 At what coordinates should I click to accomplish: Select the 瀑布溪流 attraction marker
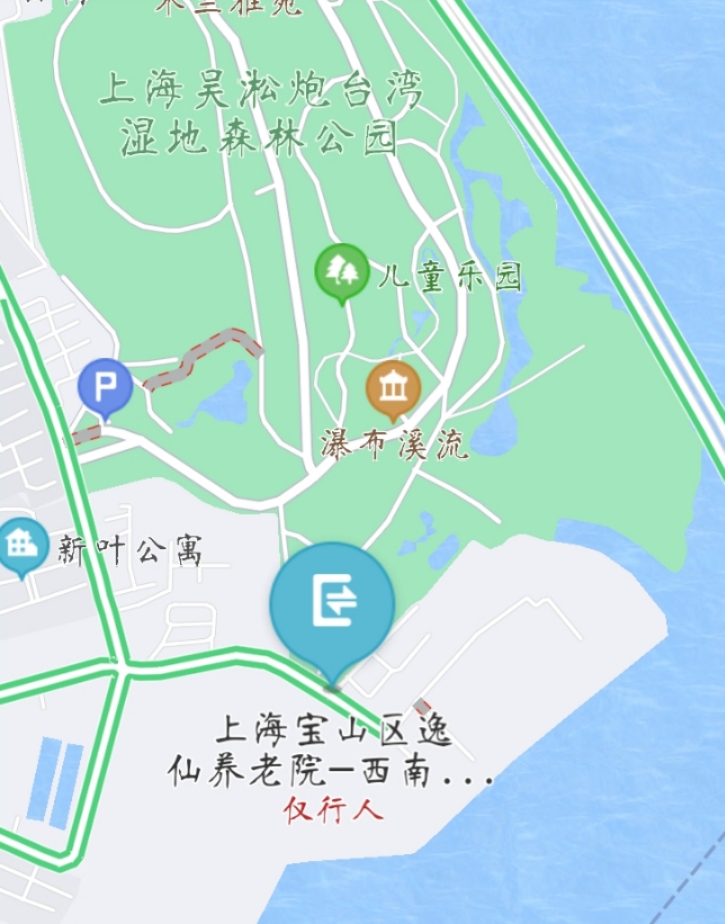point(393,387)
